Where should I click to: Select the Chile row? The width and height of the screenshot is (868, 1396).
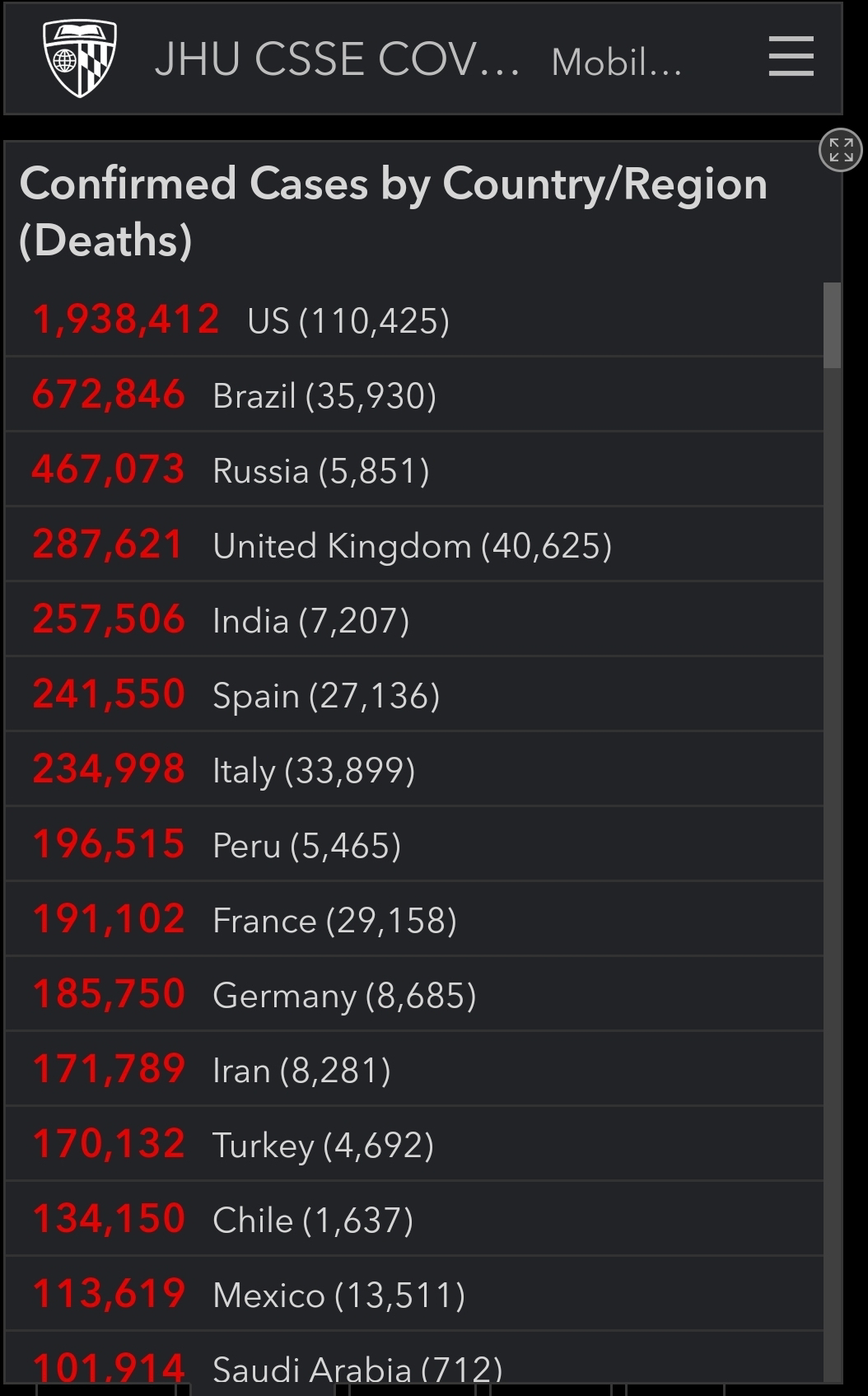414,1219
